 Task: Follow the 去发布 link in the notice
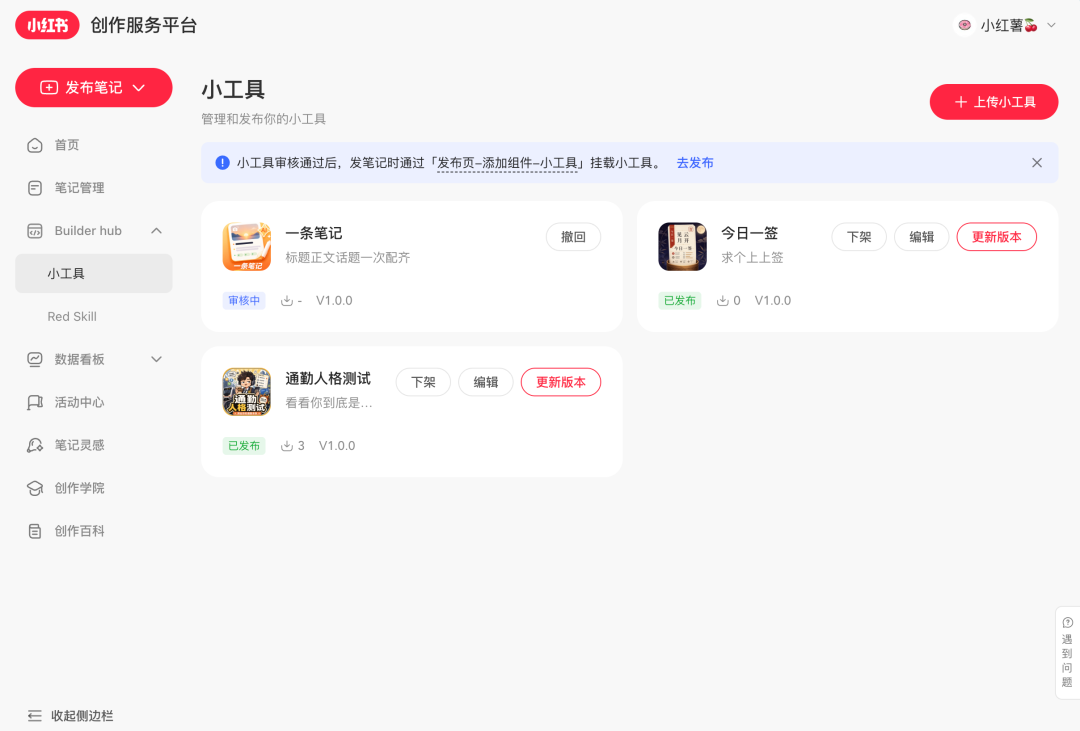694,163
